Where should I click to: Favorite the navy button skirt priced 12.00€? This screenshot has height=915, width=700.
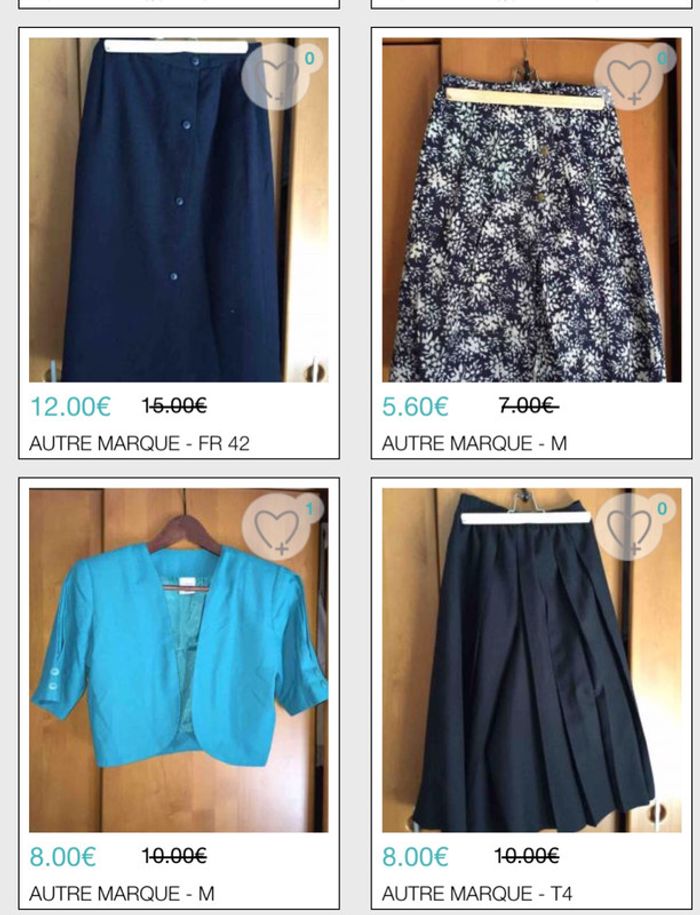276,77
